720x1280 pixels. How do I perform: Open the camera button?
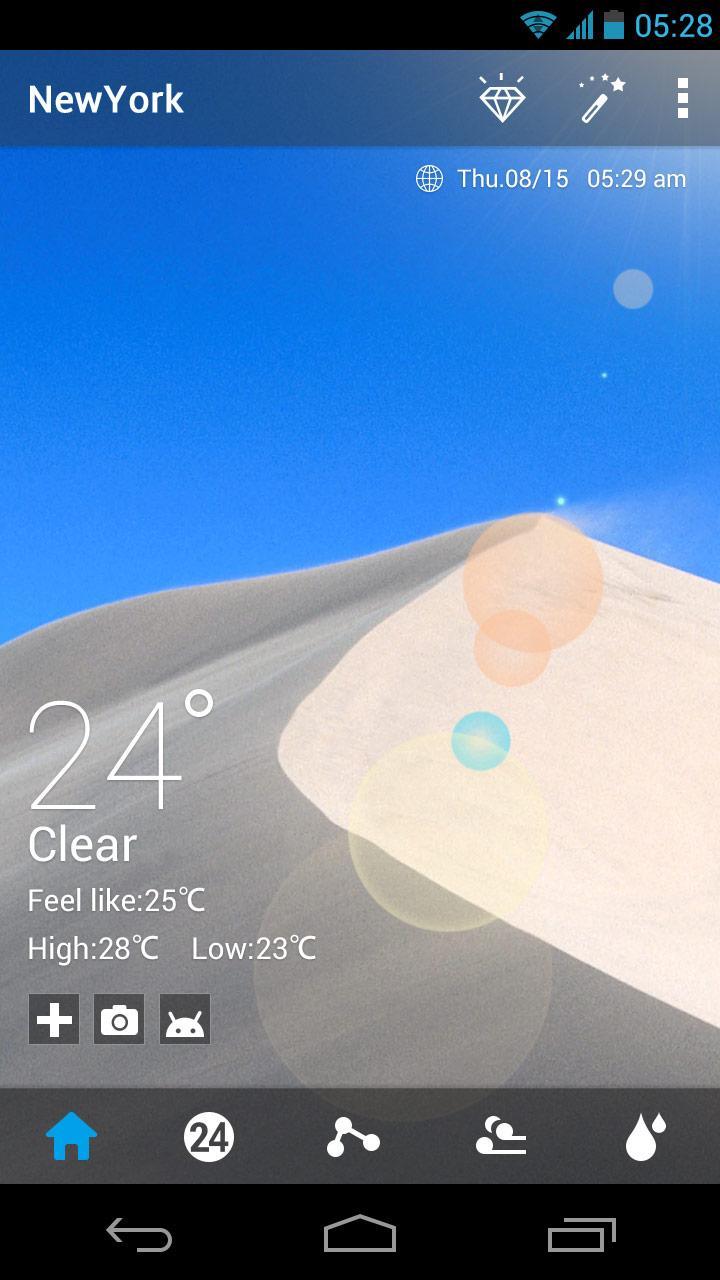tap(119, 1020)
